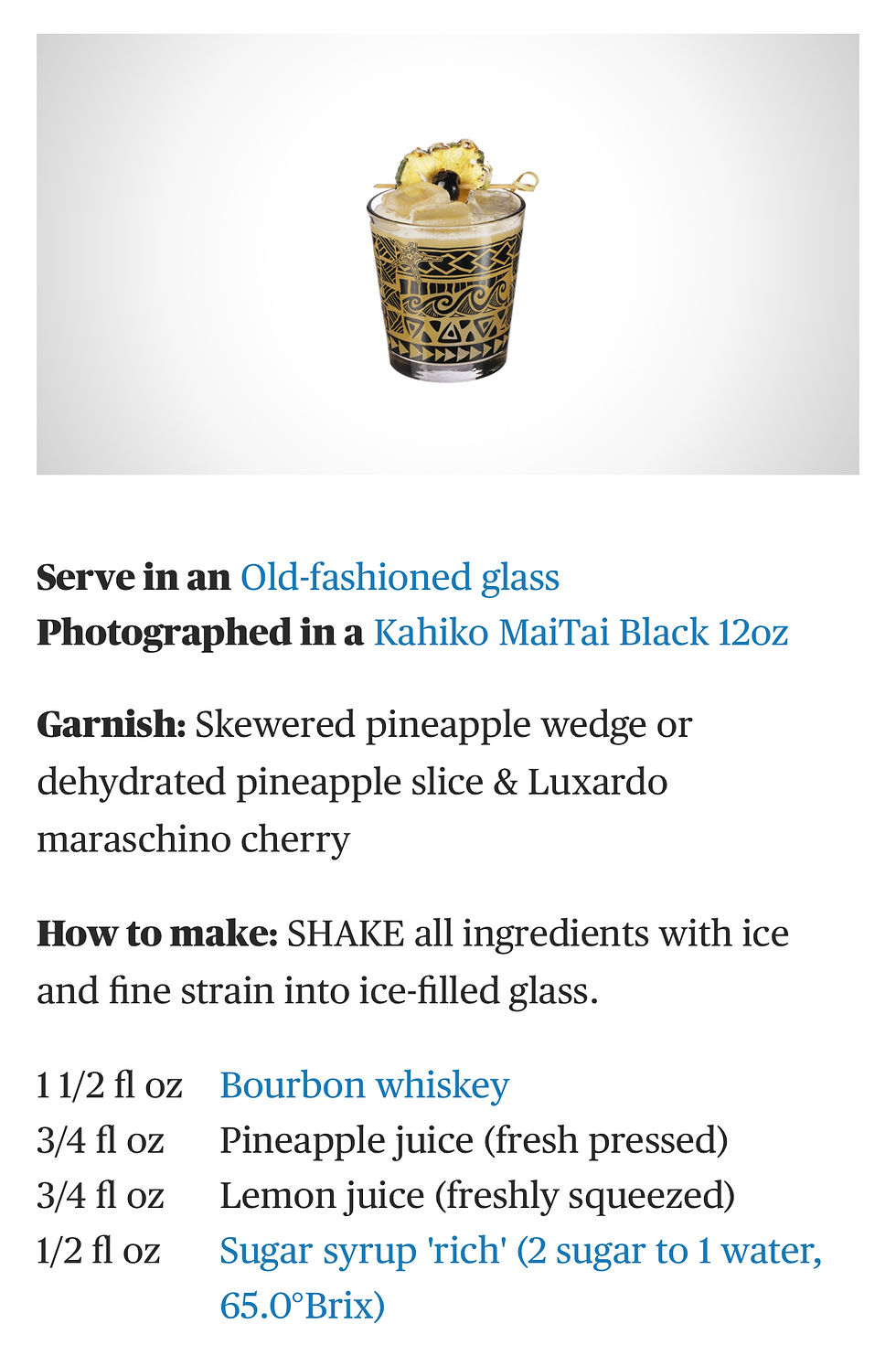Open the Kahiko MaiTai Black 12oz link
The height and width of the screenshot is (1345, 896).
[581, 632]
